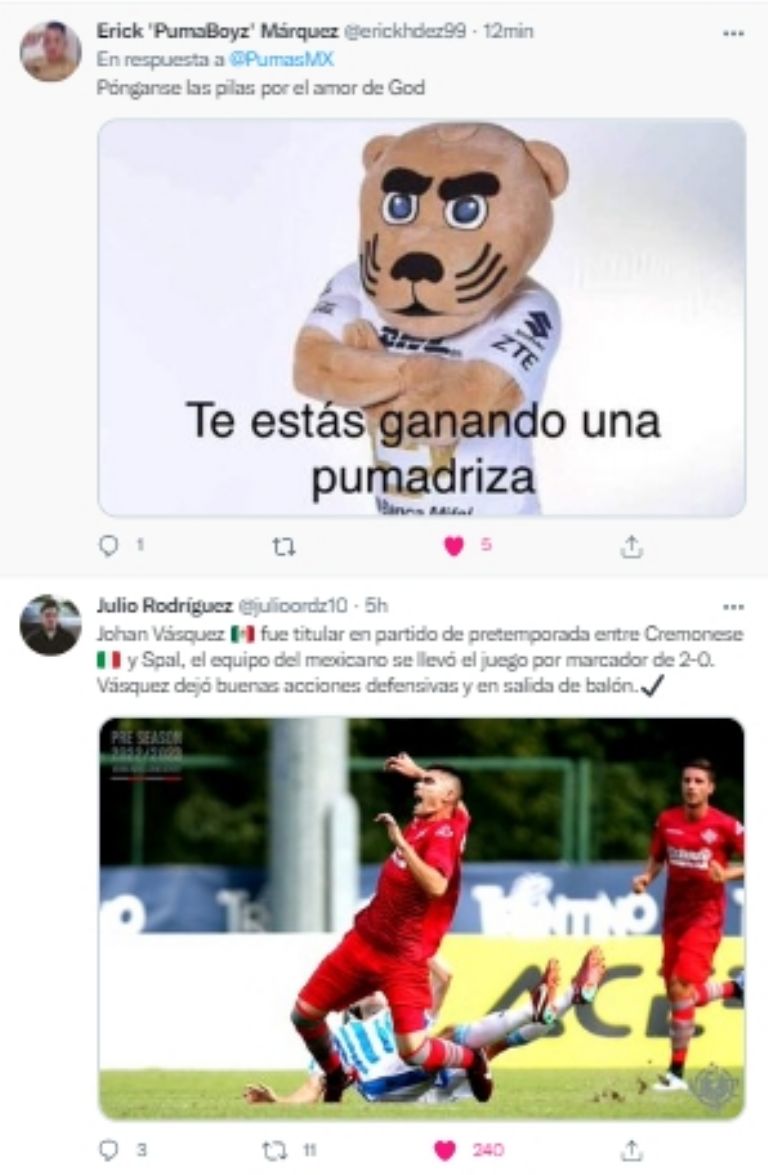The height and width of the screenshot is (1175, 768).
Task: Open overflow menu on Julio Rodríguez's tweet
Action: [733, 607]
